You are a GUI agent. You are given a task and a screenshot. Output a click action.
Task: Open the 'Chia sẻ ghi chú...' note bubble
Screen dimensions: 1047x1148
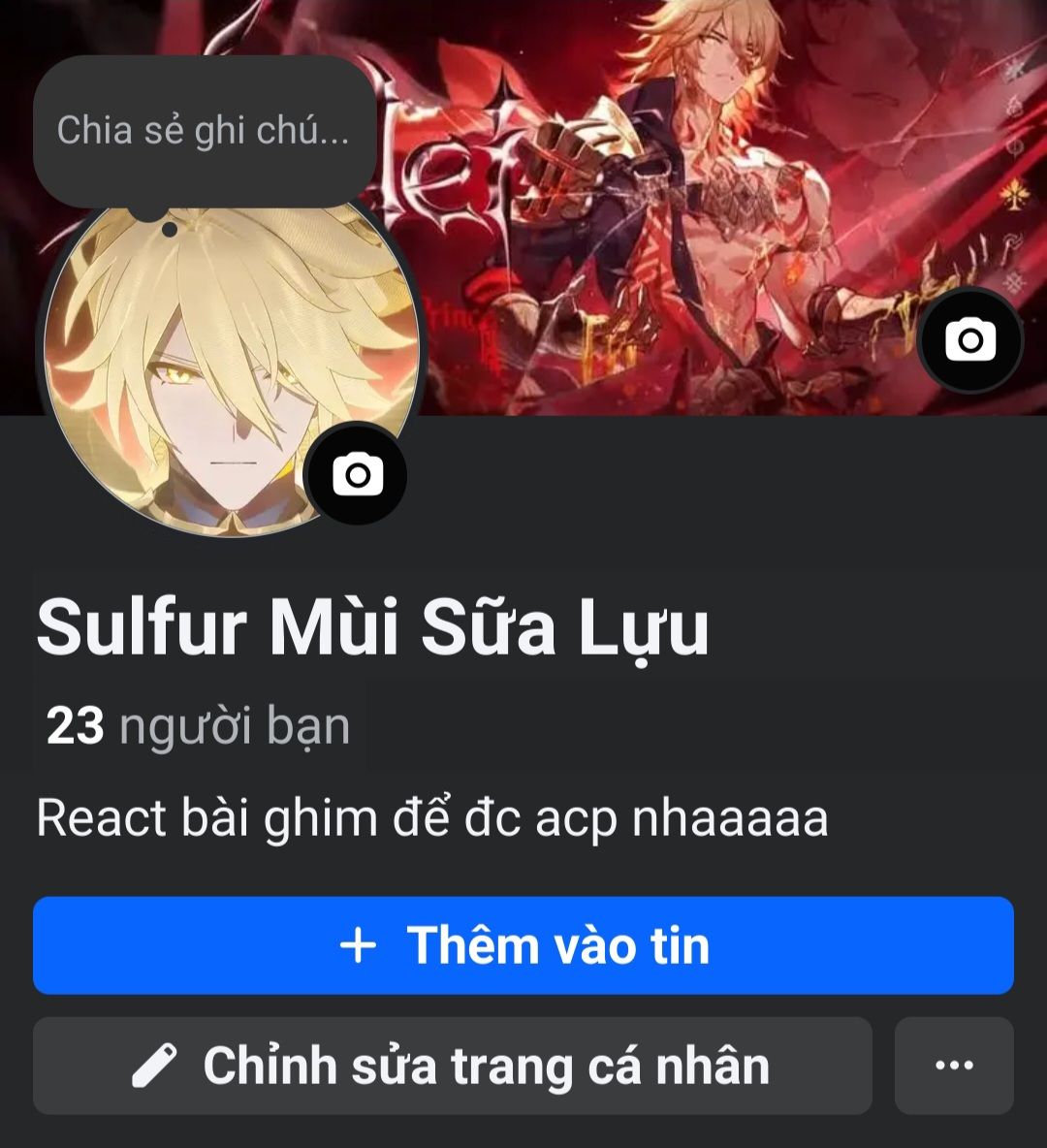coord(204,131)
